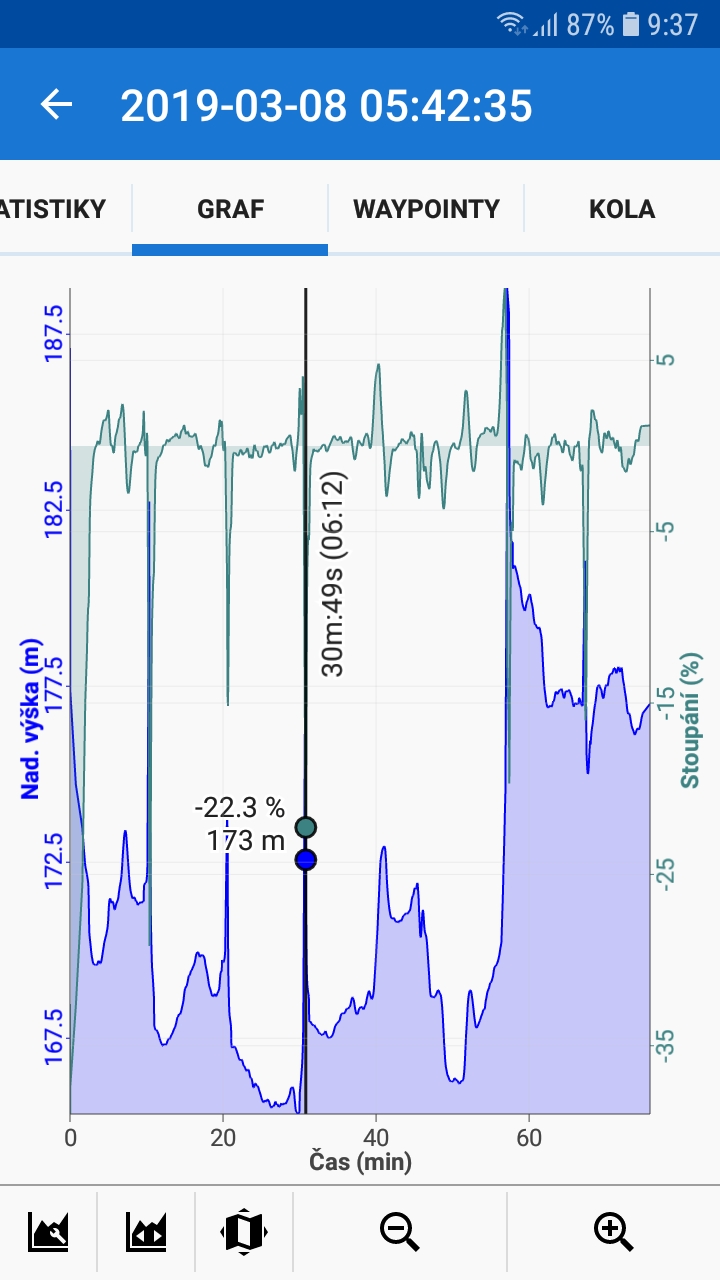
Task: Open the WAYPOINTY tab
Action: pos(426,209)
